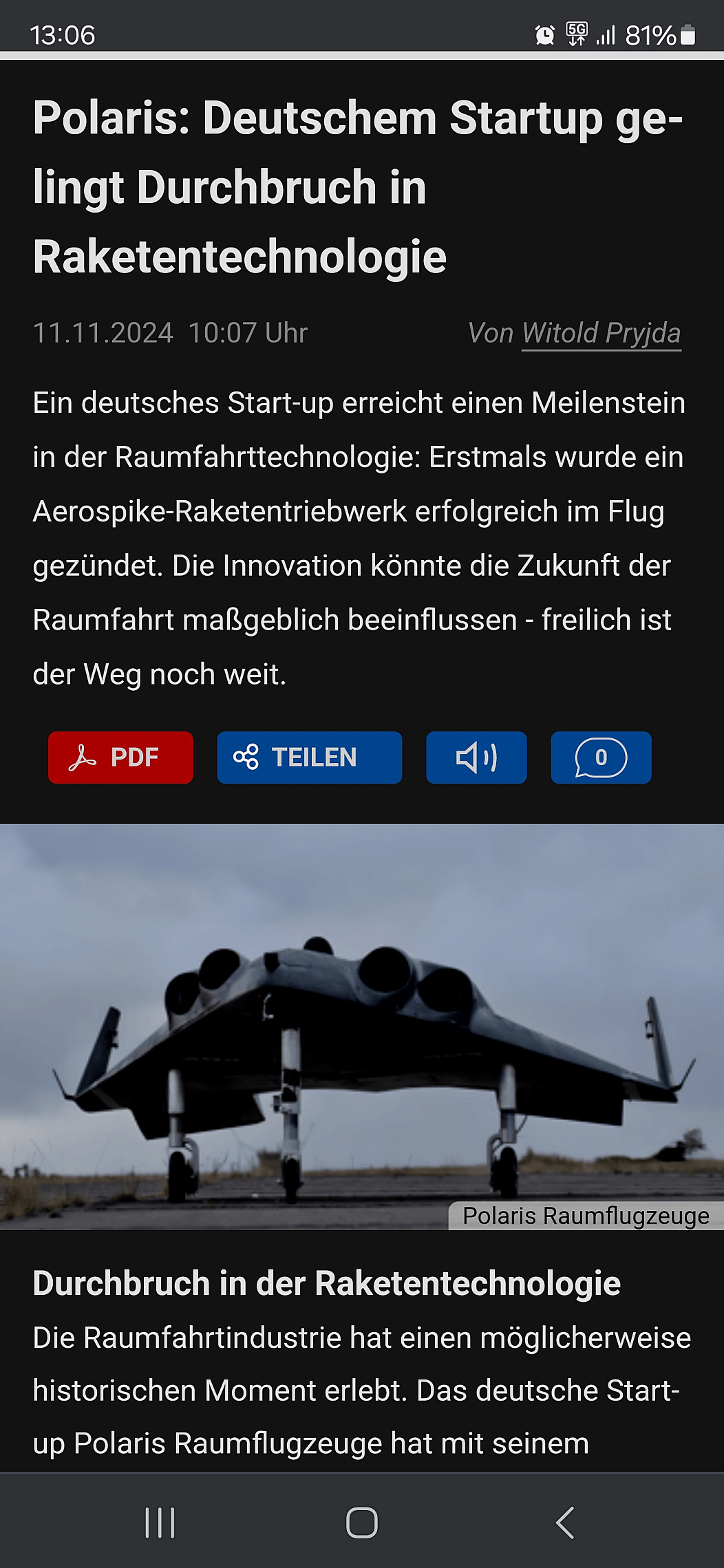Open the comments section
The height and width of the screenshot is (1568, 724).
(601, 758)
